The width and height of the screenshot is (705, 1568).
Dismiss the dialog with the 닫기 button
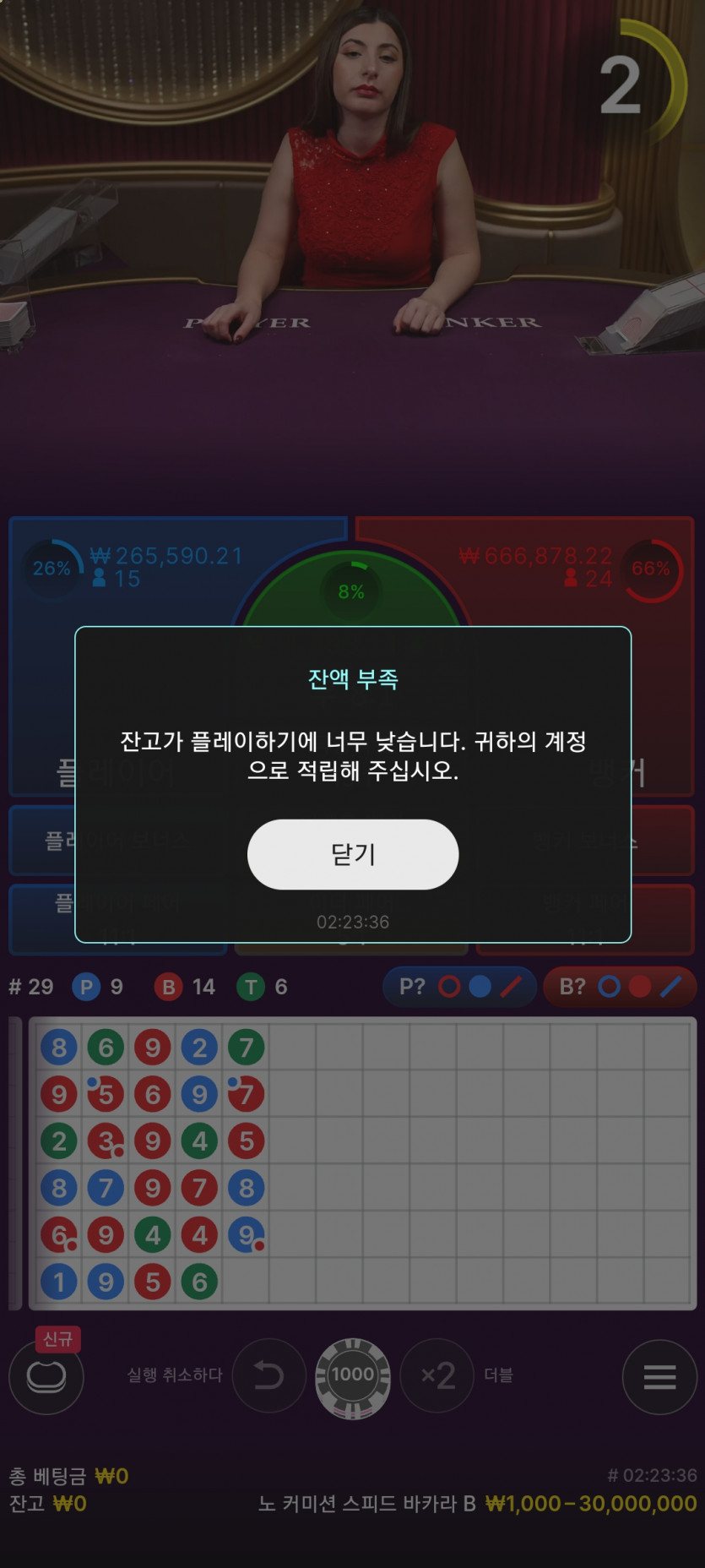pyautogui.click(x=353, y=854)
